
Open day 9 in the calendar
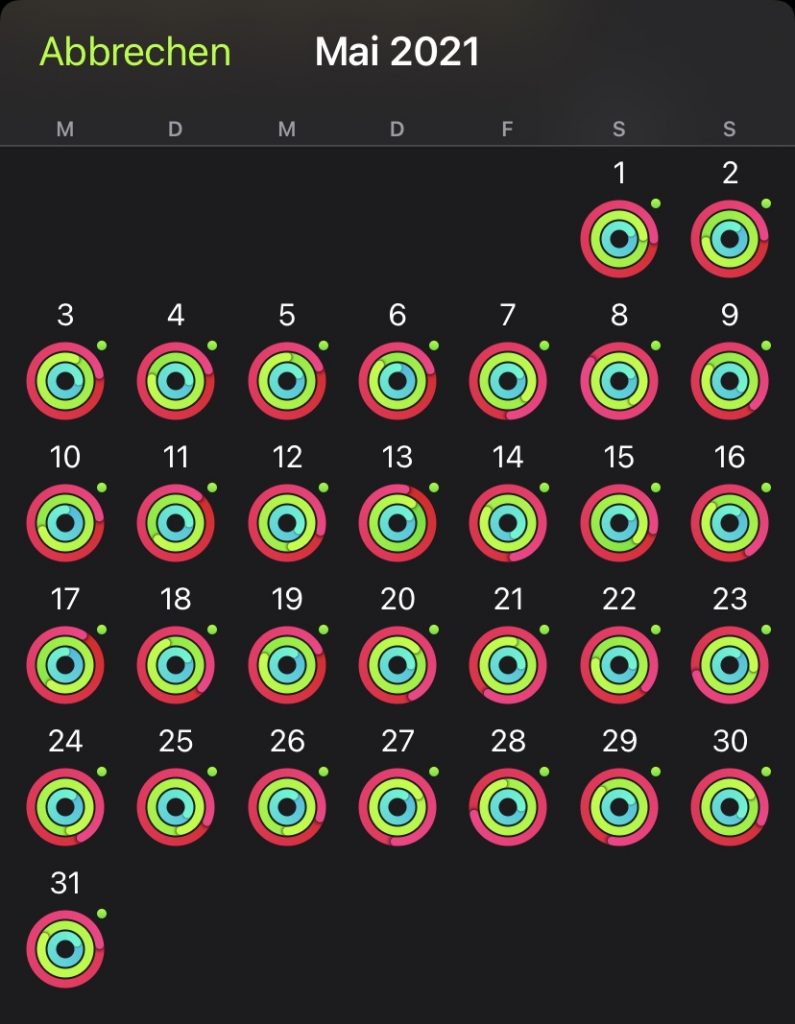tap(729, 381)
